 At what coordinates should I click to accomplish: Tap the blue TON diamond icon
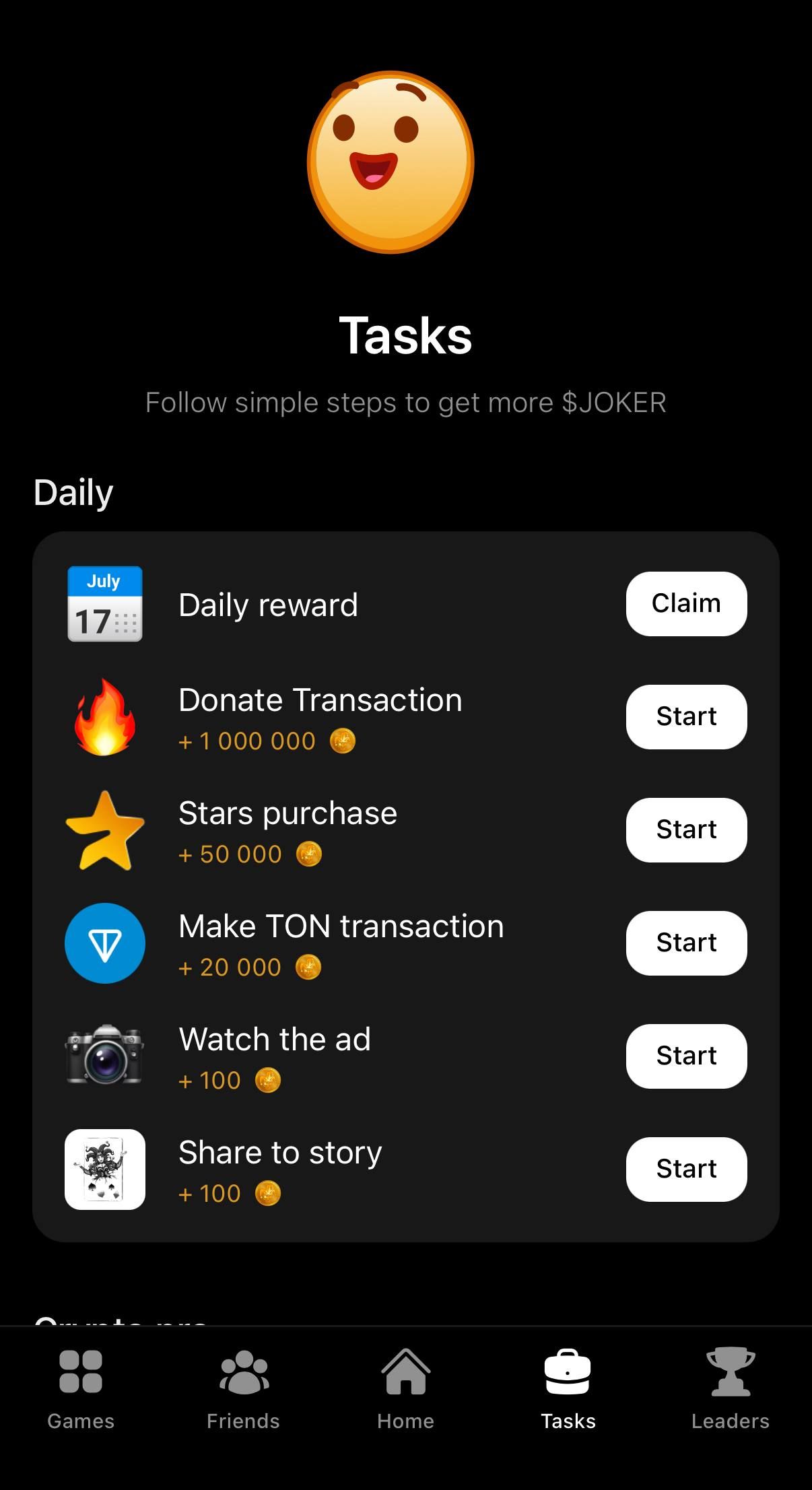pos(105,943)
